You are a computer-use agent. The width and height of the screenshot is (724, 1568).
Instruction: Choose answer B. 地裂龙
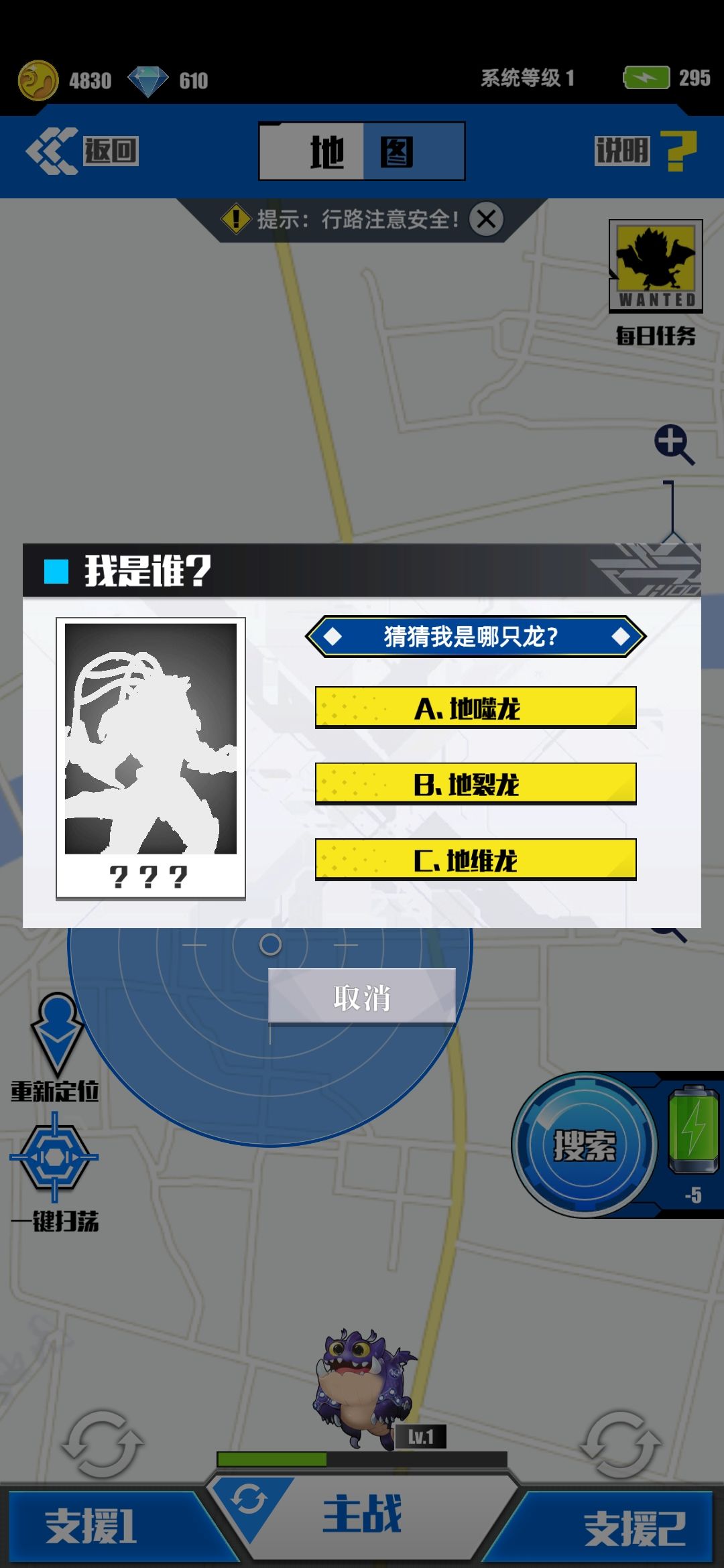pyautogui.click(x=475, y=784)
